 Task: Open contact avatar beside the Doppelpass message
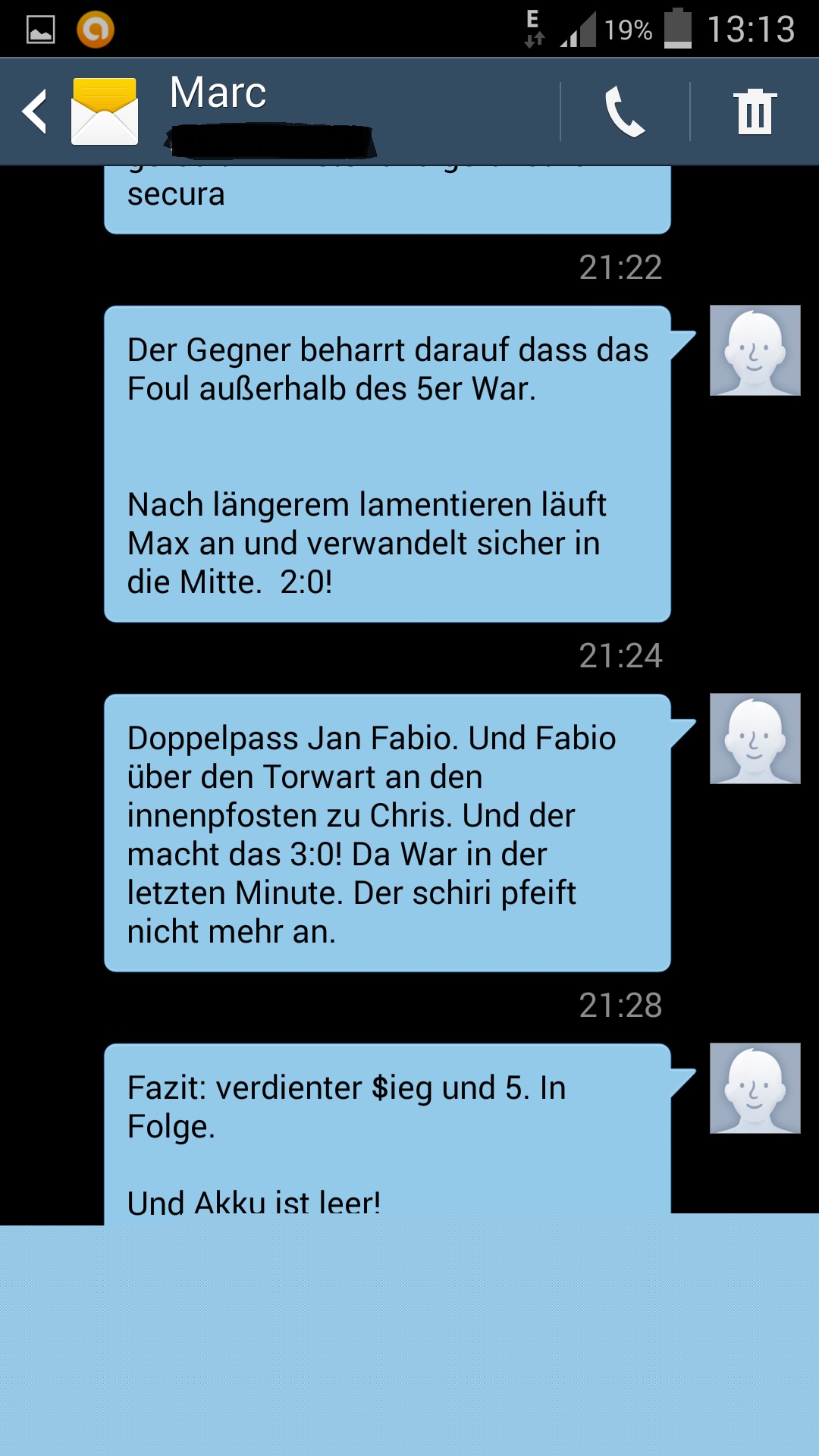[x=755, y=739]
